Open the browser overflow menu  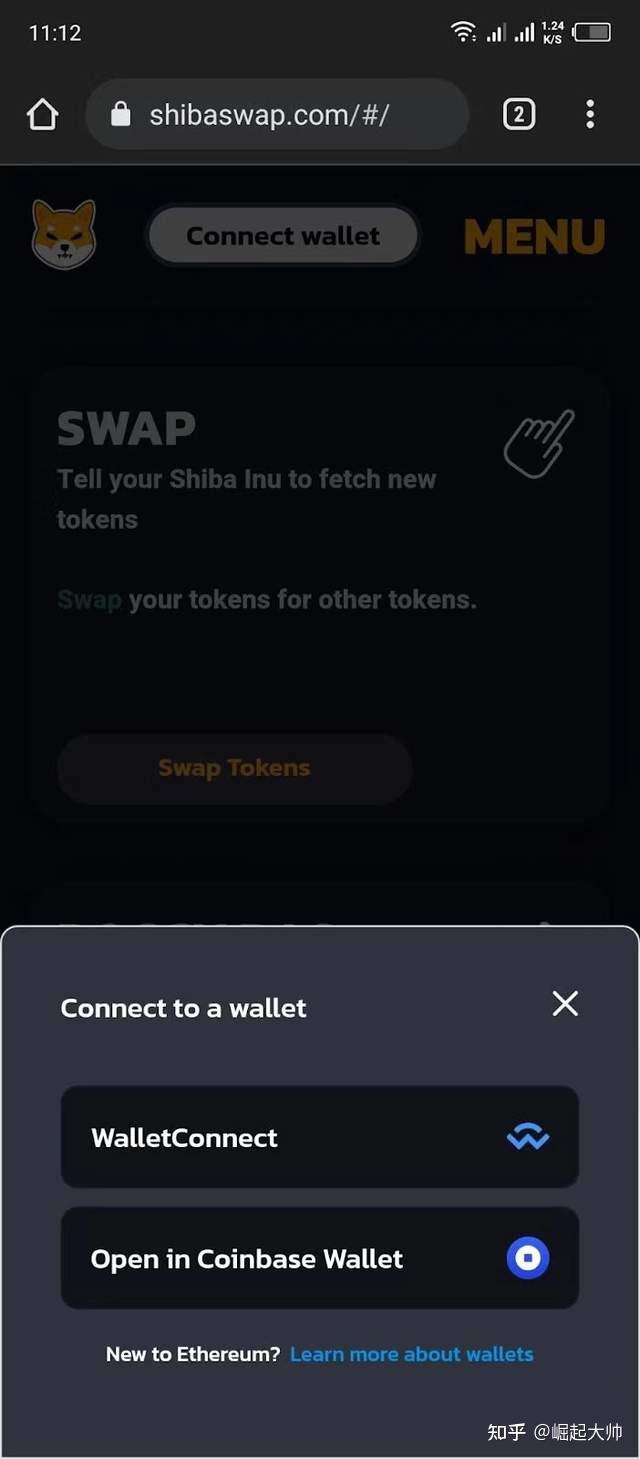590,115
